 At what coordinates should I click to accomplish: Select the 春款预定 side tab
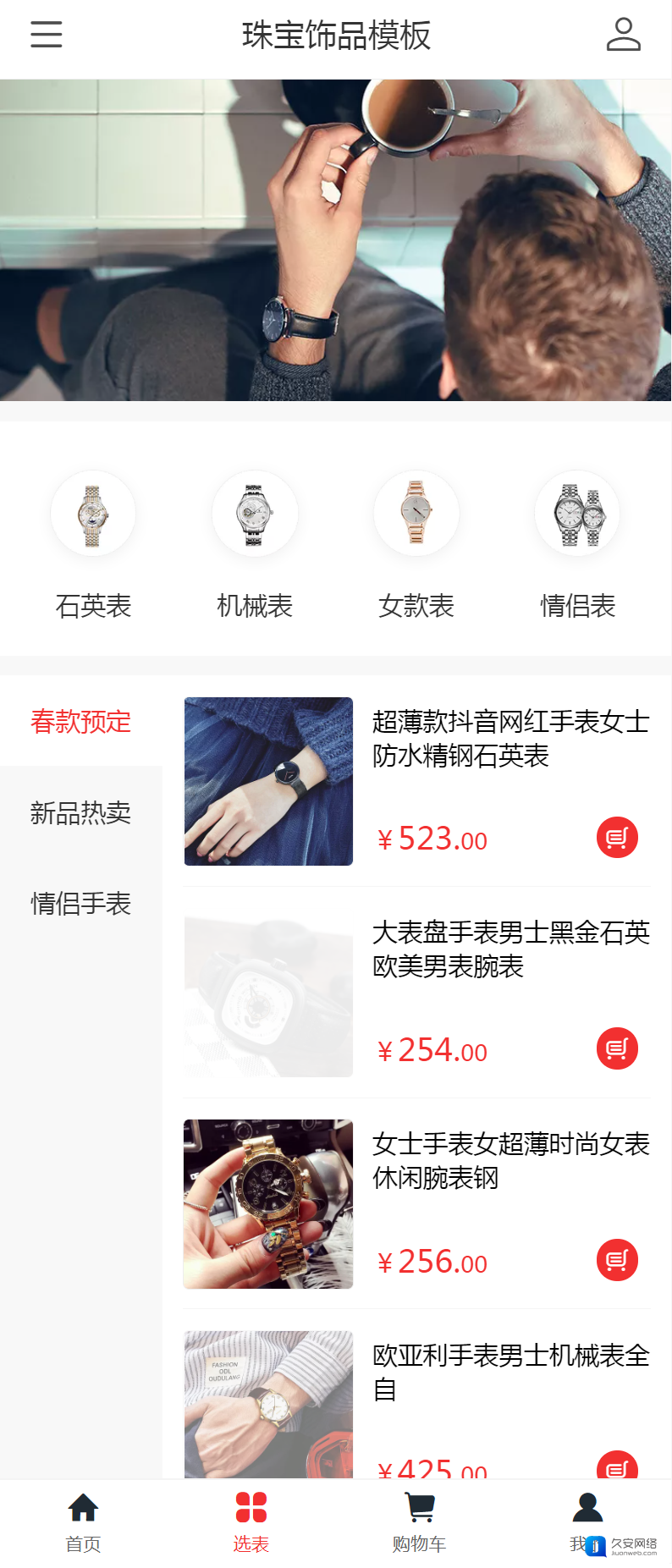click(x=81, y=722)
